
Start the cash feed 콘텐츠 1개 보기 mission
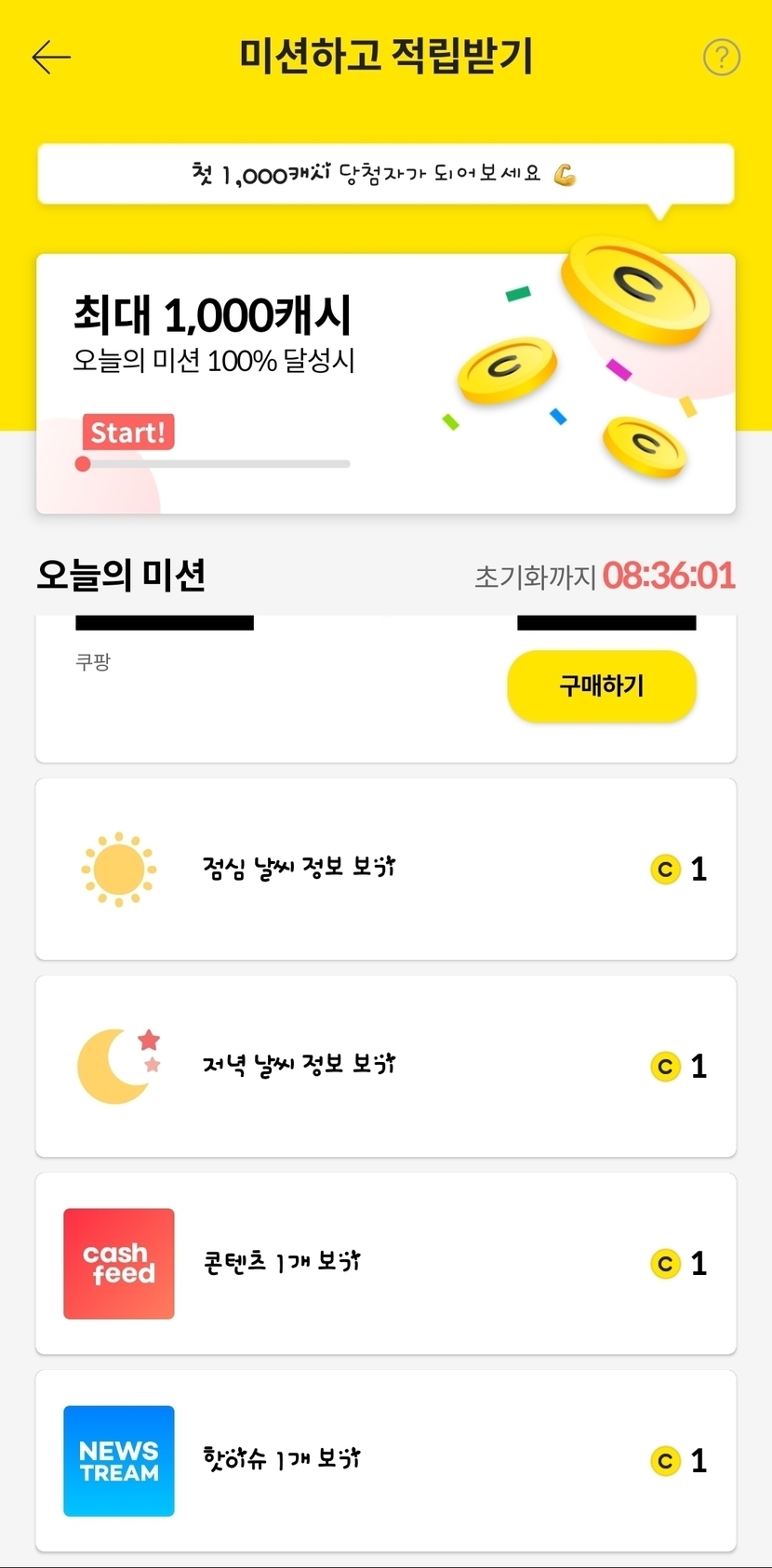tap(385, 1263)
